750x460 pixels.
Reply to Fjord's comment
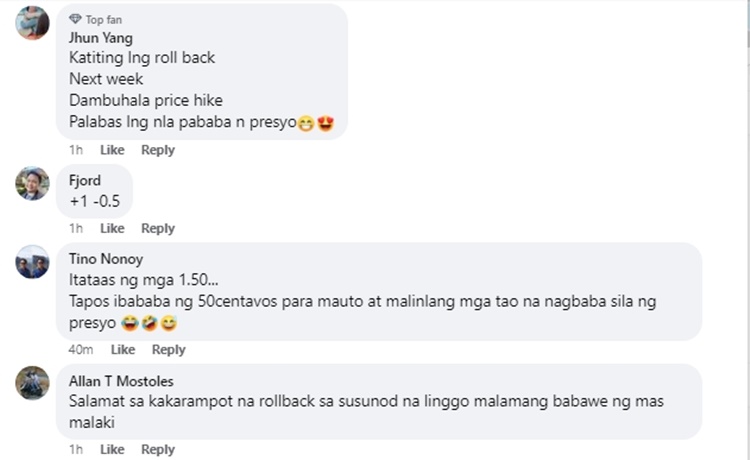tap(157, 228)
